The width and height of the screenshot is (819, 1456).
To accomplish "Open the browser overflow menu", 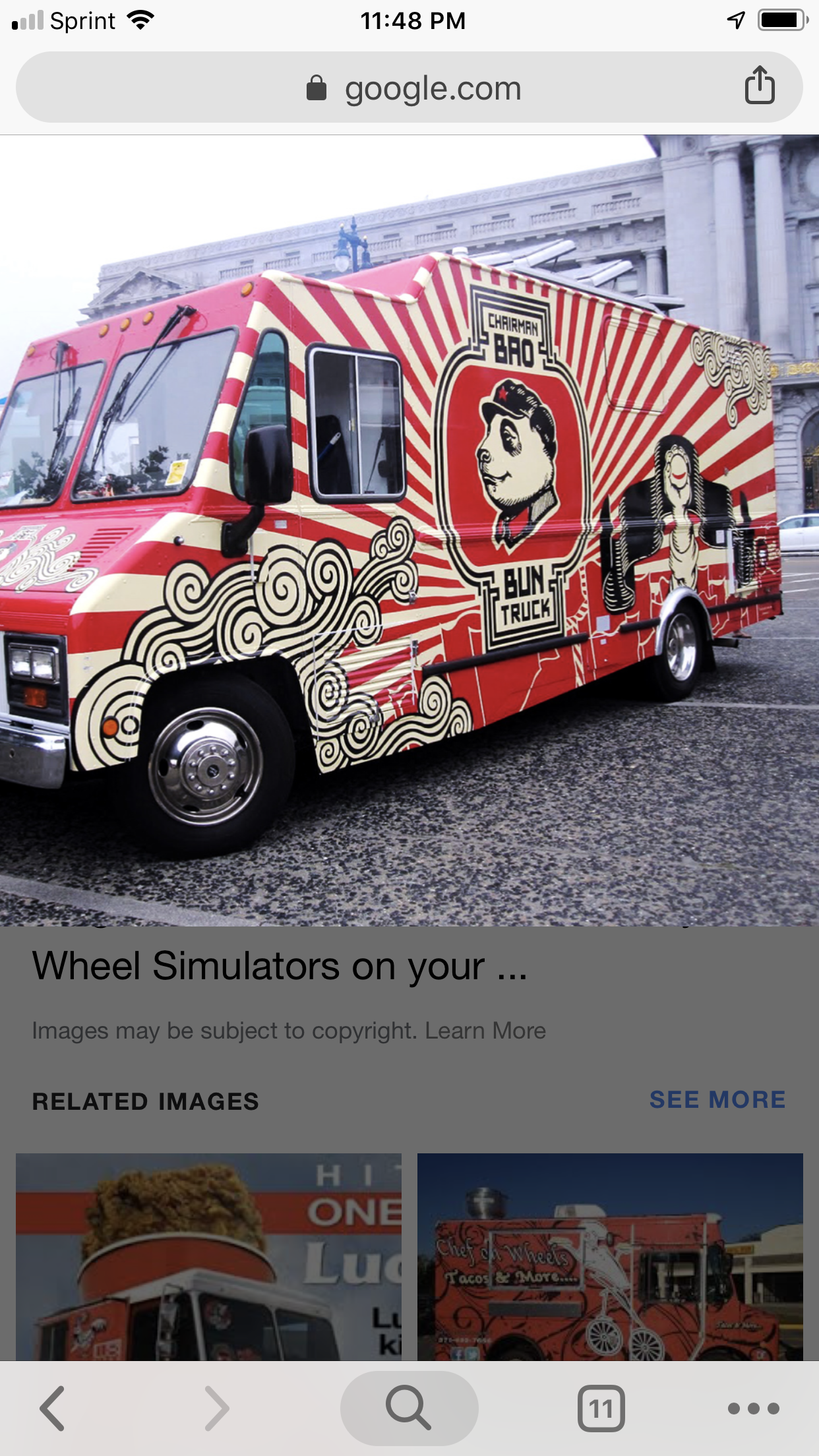I will [x=753, y=1408].
